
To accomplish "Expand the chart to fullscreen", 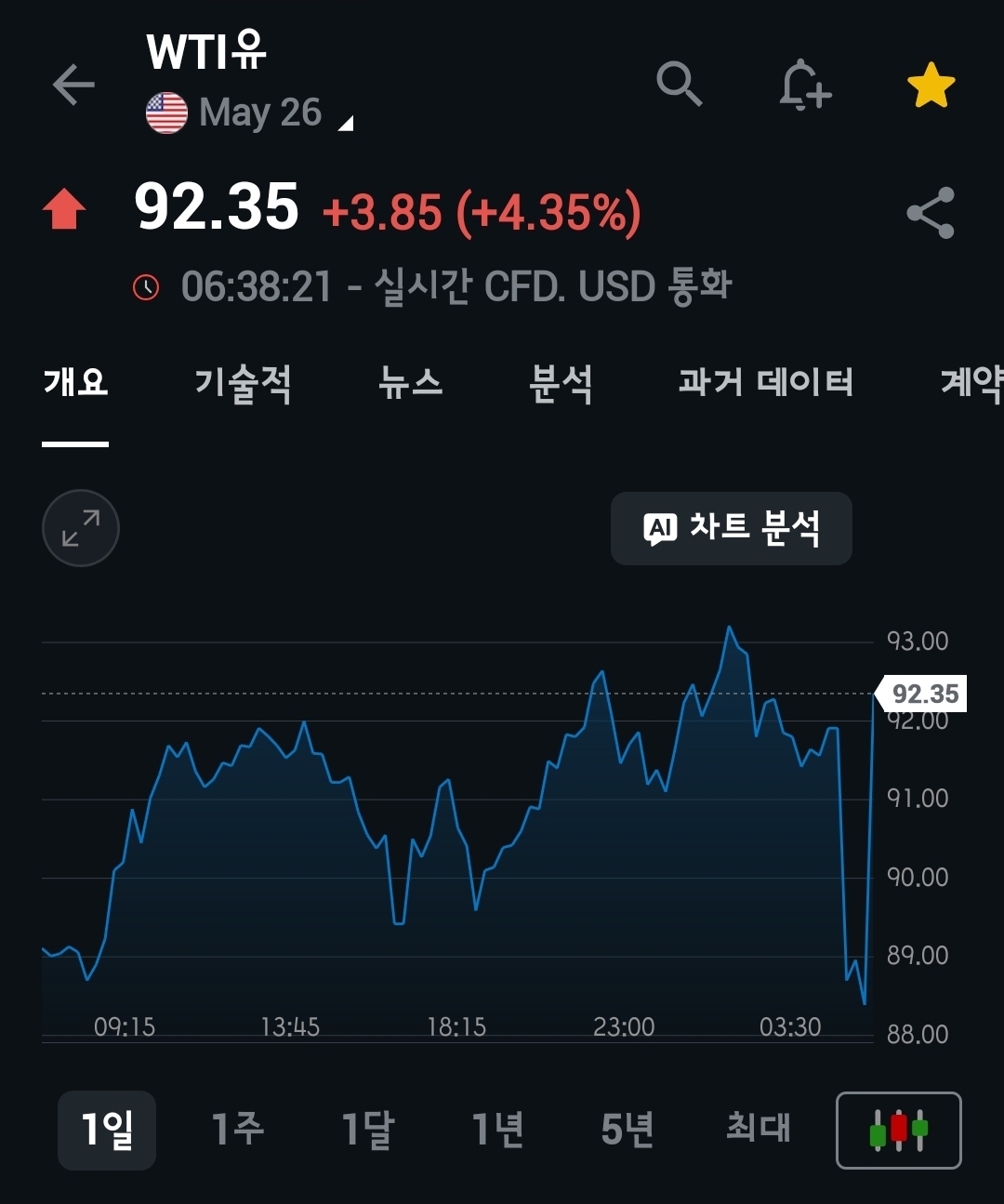I will (x=81, y=528).
